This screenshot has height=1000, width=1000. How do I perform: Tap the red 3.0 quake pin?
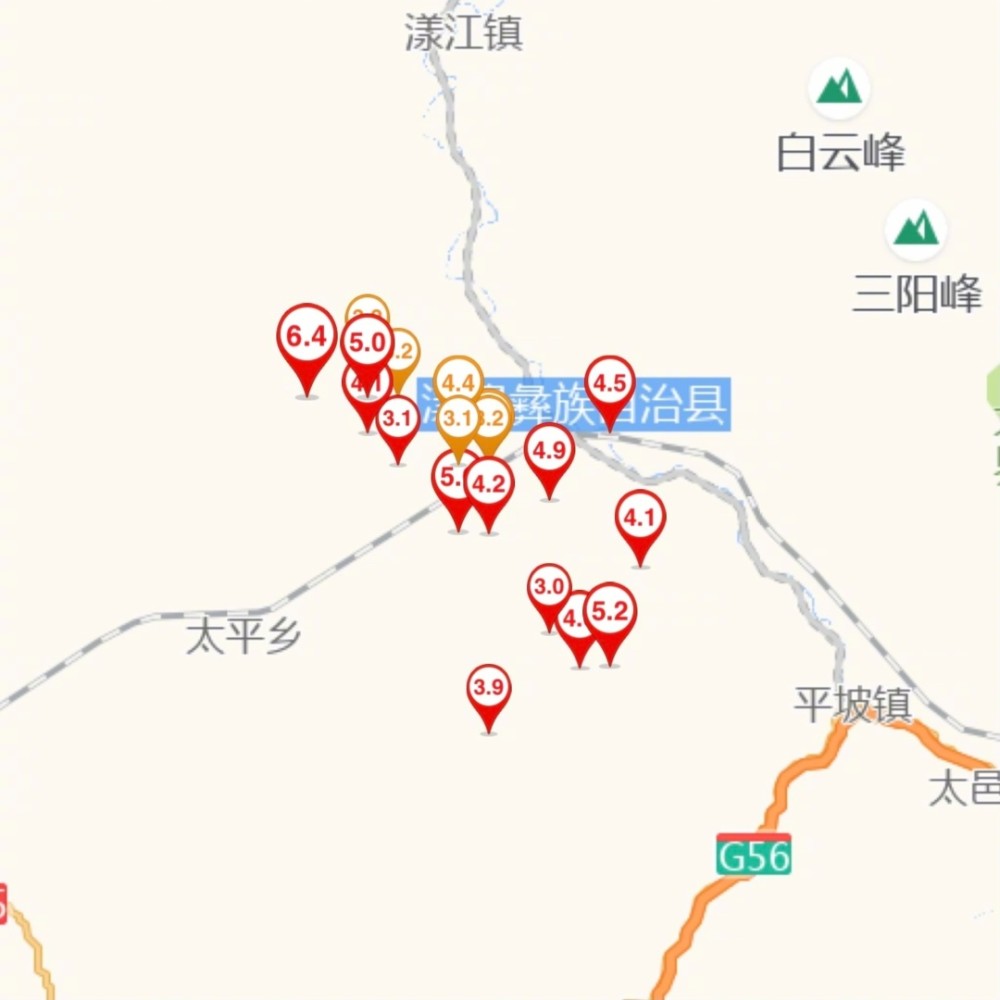point(549,587)
